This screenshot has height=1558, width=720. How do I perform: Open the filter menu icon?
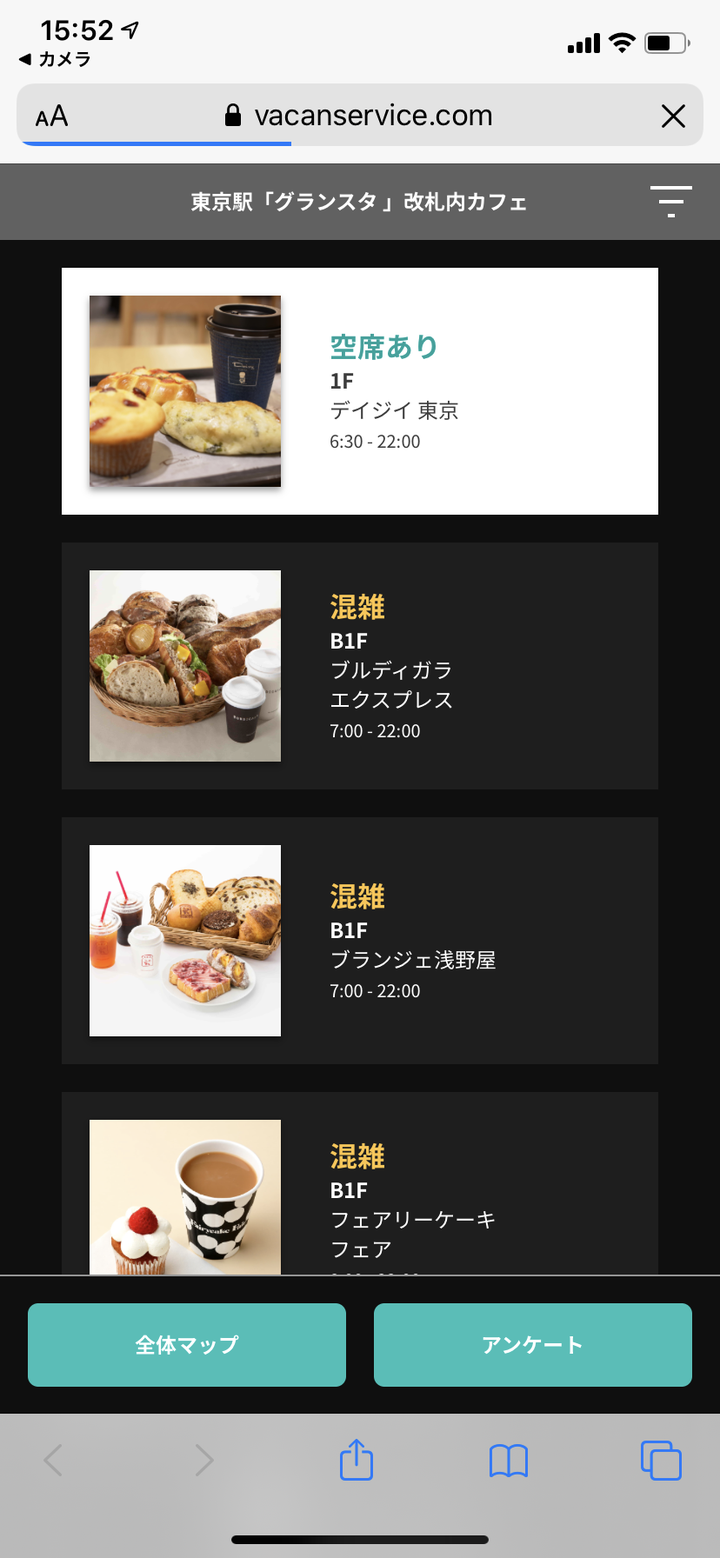point(670,201)
